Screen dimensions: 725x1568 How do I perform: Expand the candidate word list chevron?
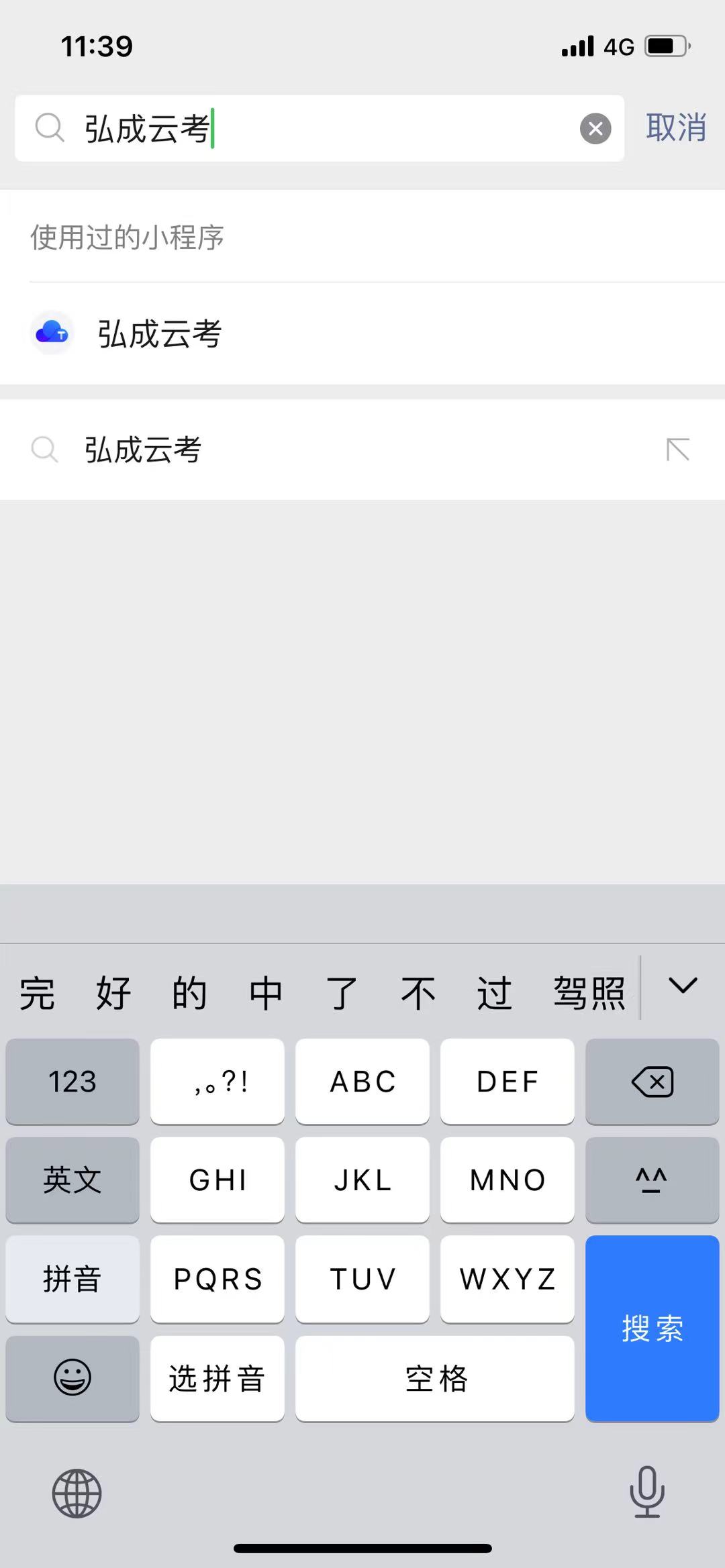tap(683, 986)
